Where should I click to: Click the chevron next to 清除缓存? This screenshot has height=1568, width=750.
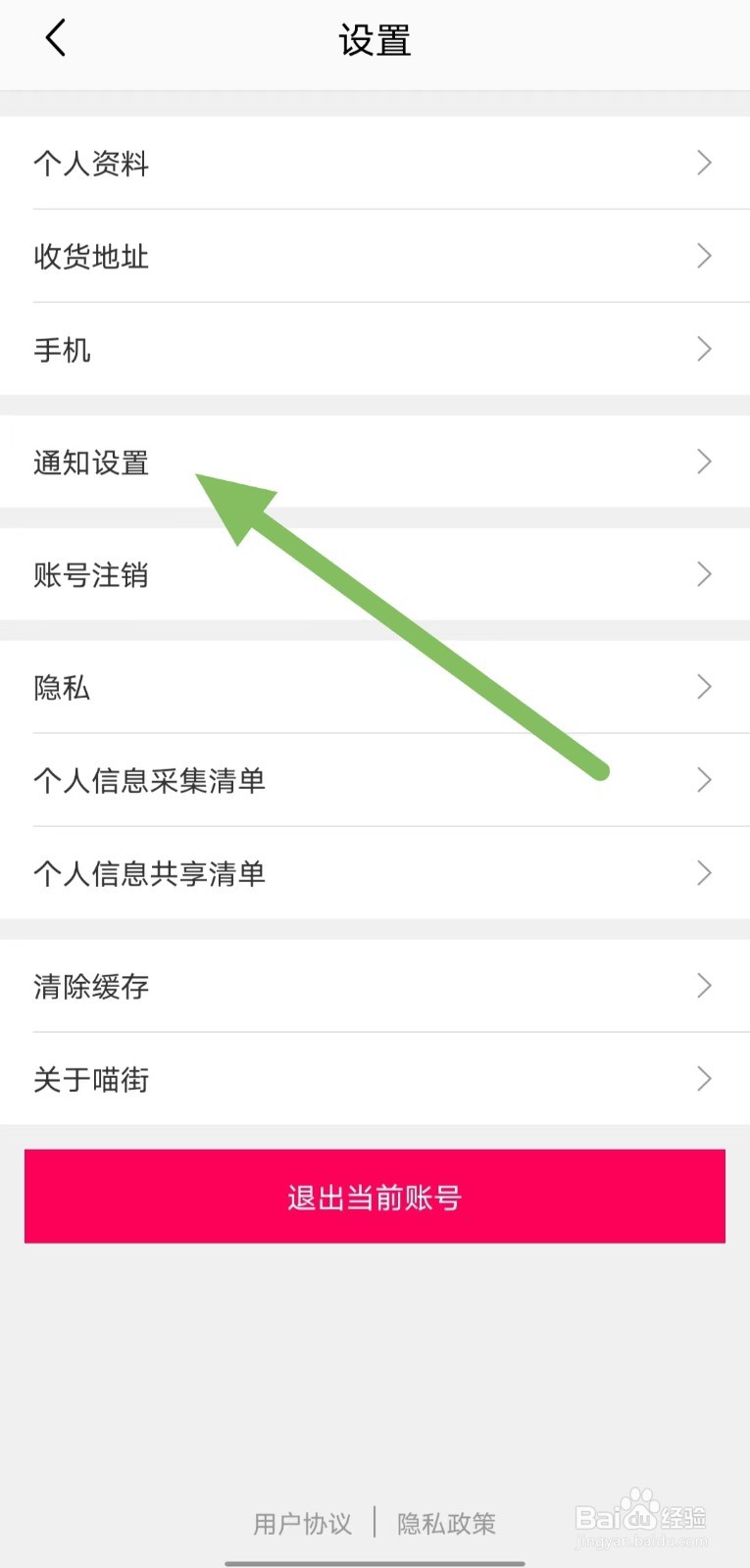coord(703,986)
